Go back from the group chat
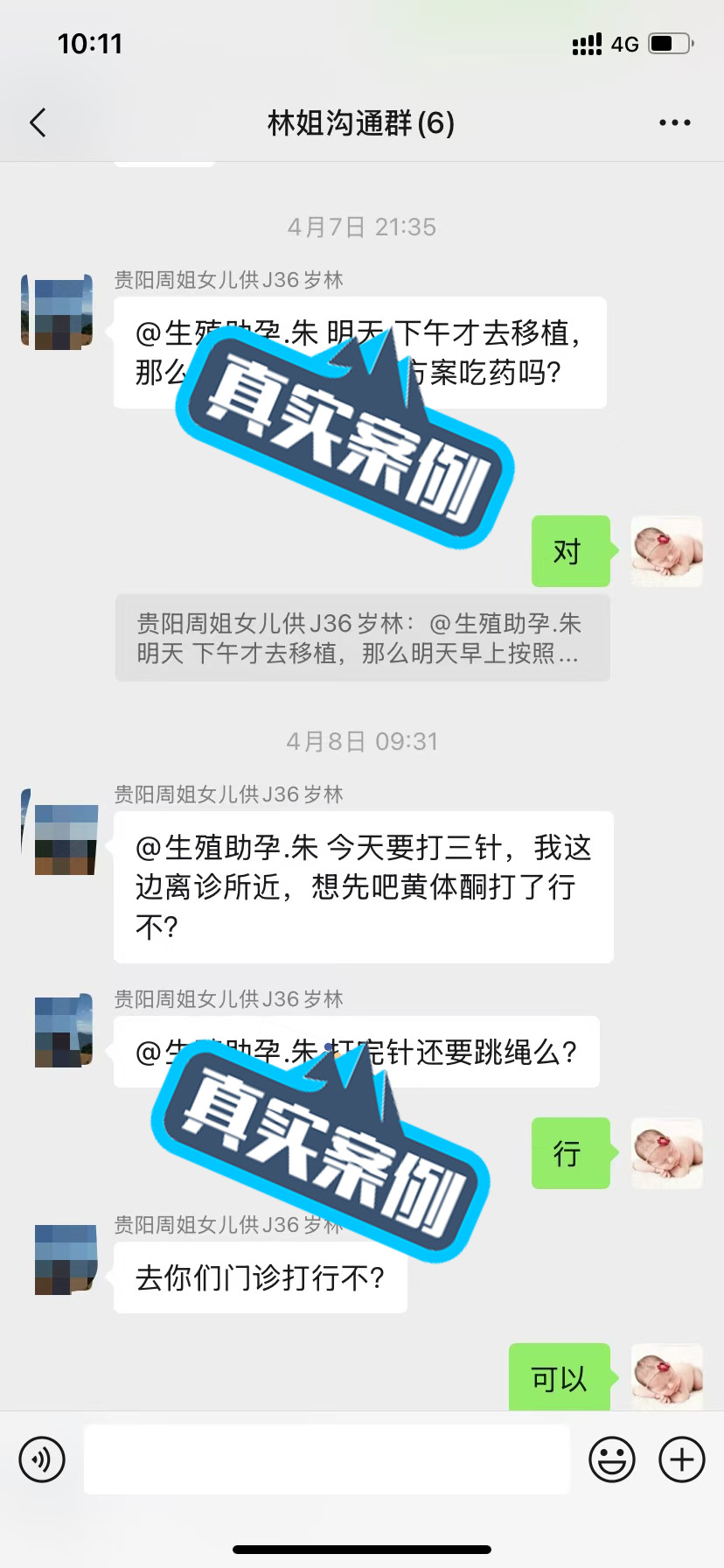The height and width of the screenshot is (1568, 724). tap(38, 123)
